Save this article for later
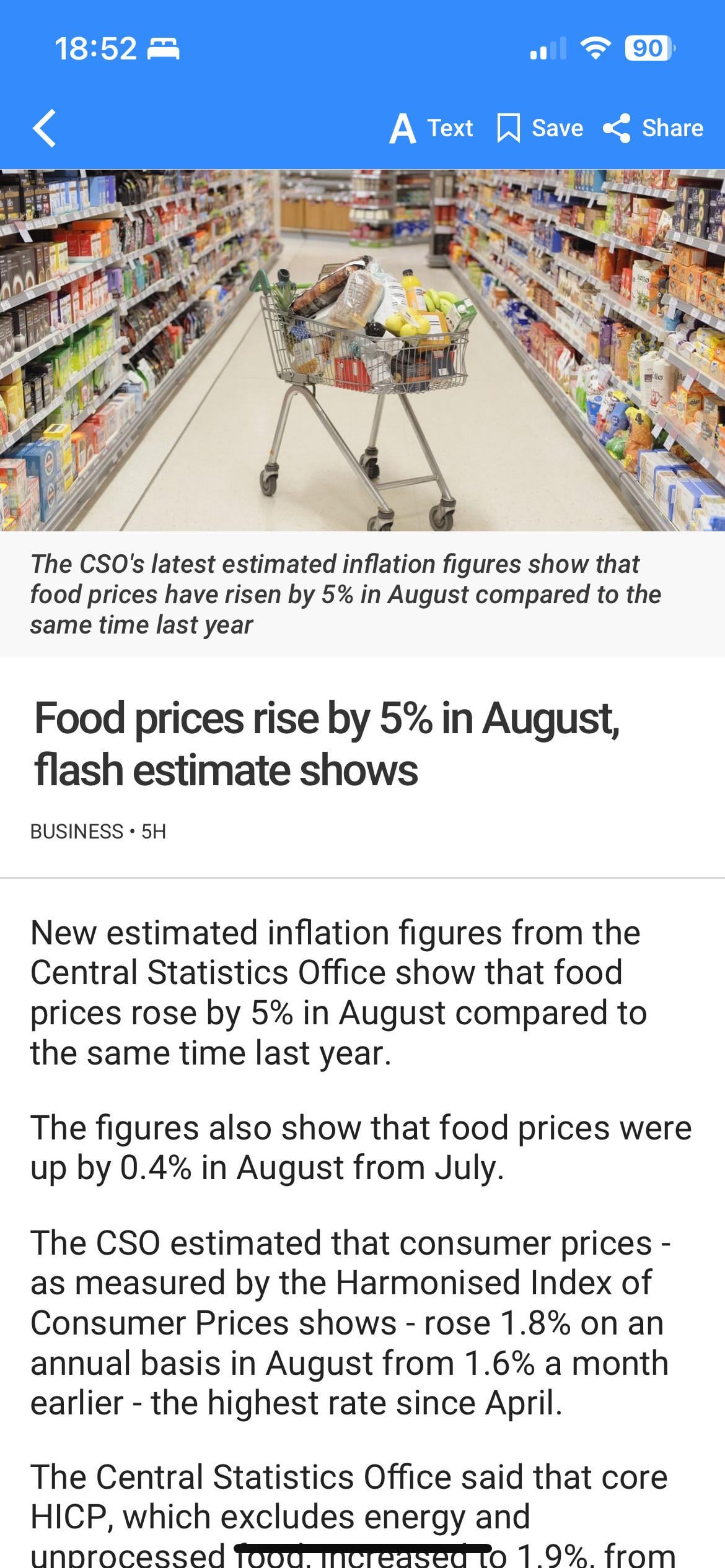Screen dimensions: 725x1568 point(540,128)
